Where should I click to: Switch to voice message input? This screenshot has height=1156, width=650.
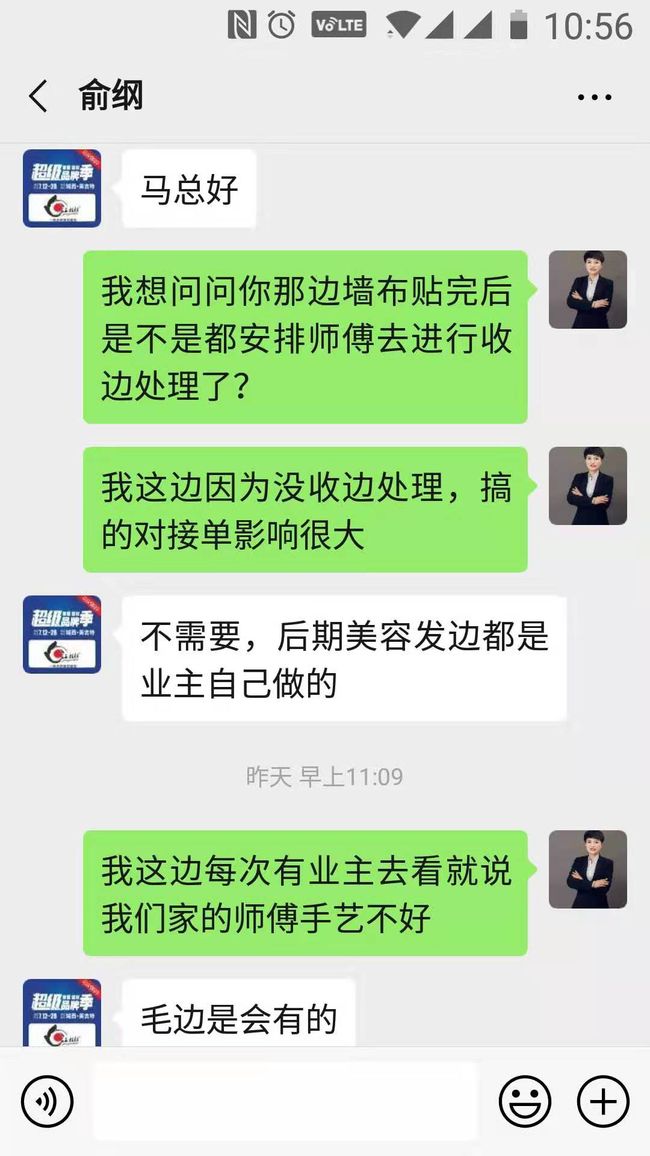[x=46, y=1101]
